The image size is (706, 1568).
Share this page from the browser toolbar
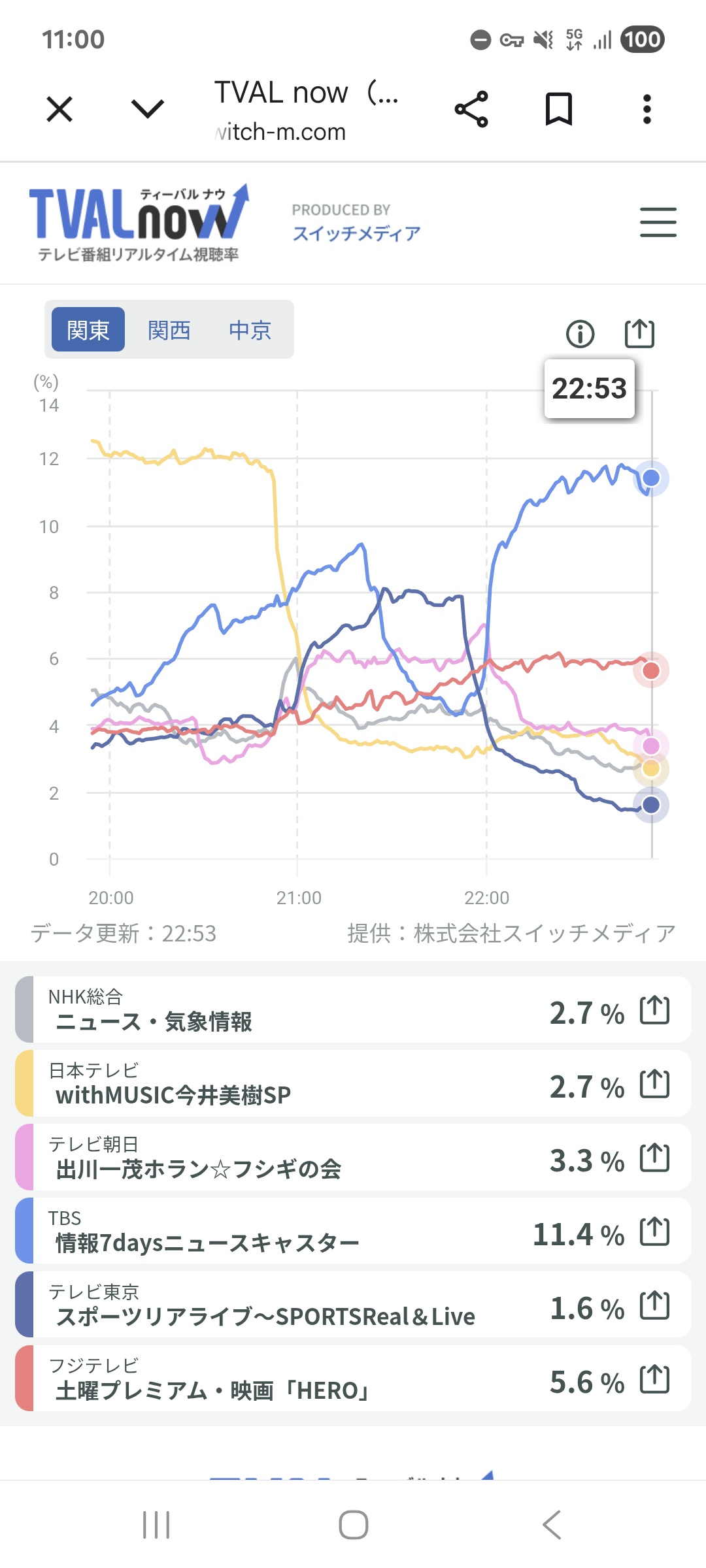471,109
